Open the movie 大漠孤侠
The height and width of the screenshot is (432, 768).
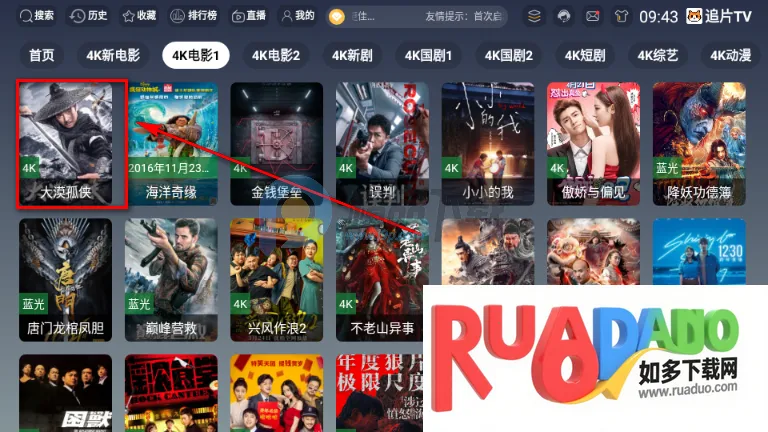pyautogui.click(x=72, y=144)
